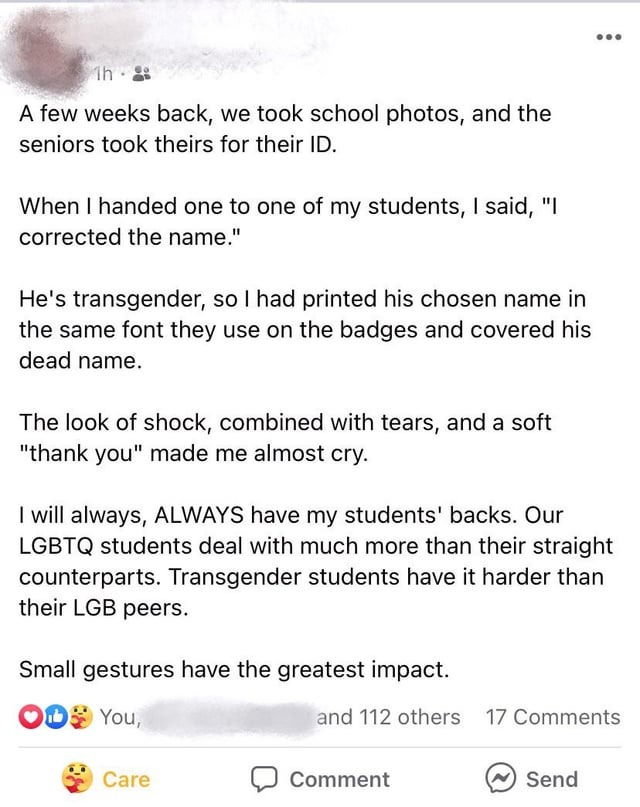Comment on this post
The width and height of the screenshot is (640, 807).
(x=320, y=779)
